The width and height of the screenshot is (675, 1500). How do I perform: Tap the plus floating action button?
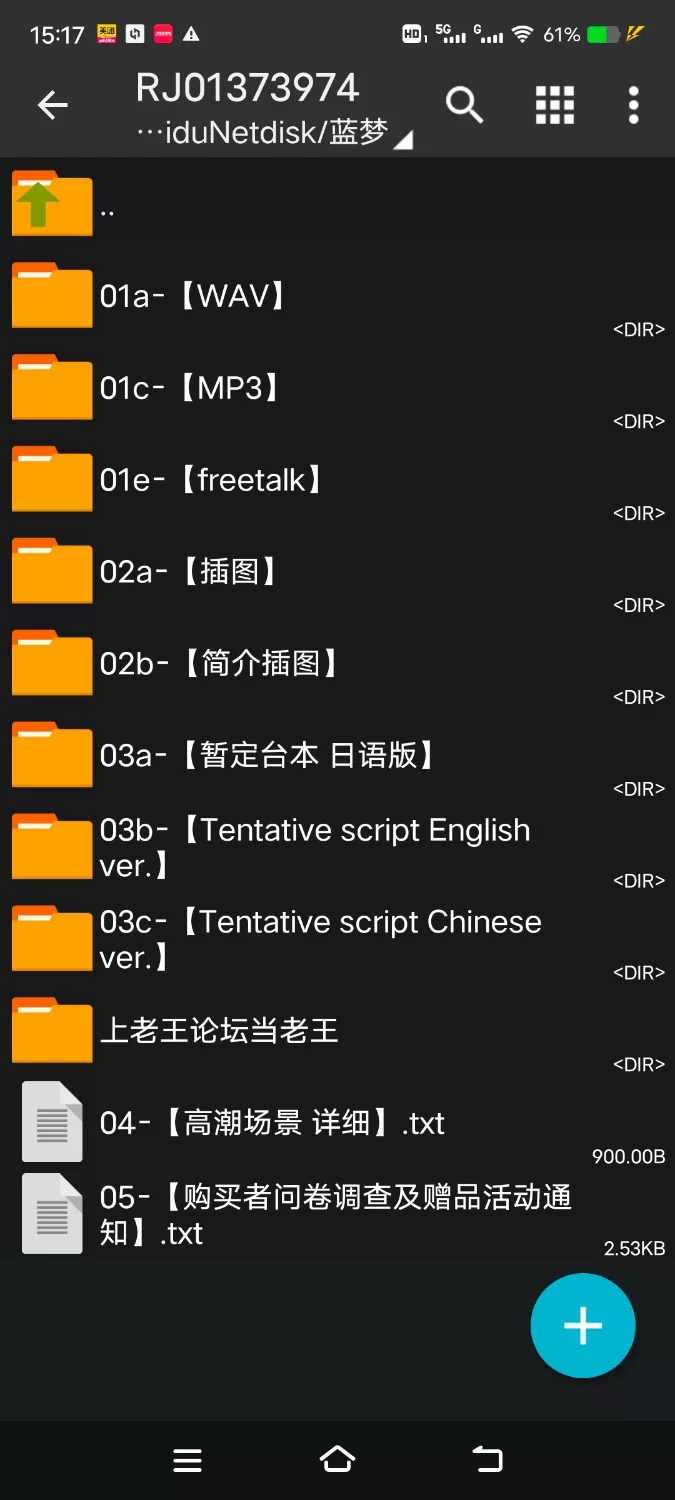tap(583, 1326)
